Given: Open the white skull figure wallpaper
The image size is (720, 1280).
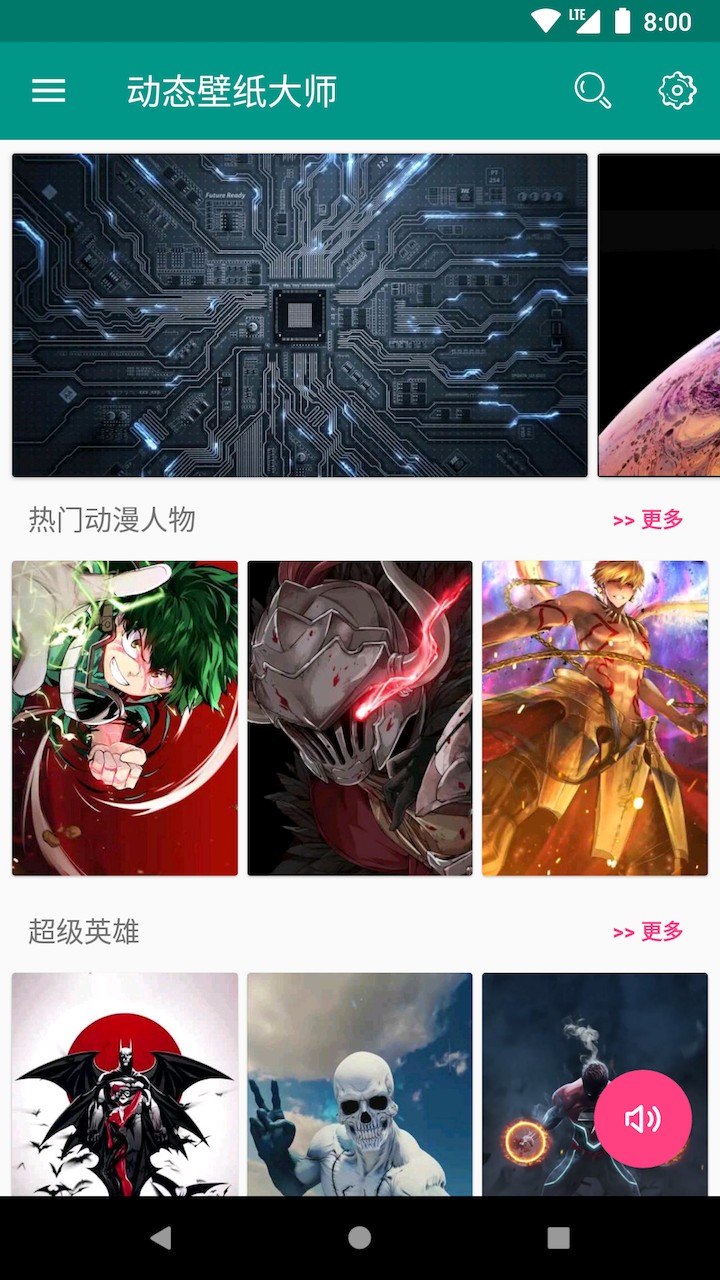Looking at the screenshot, I should (360, 1085).
